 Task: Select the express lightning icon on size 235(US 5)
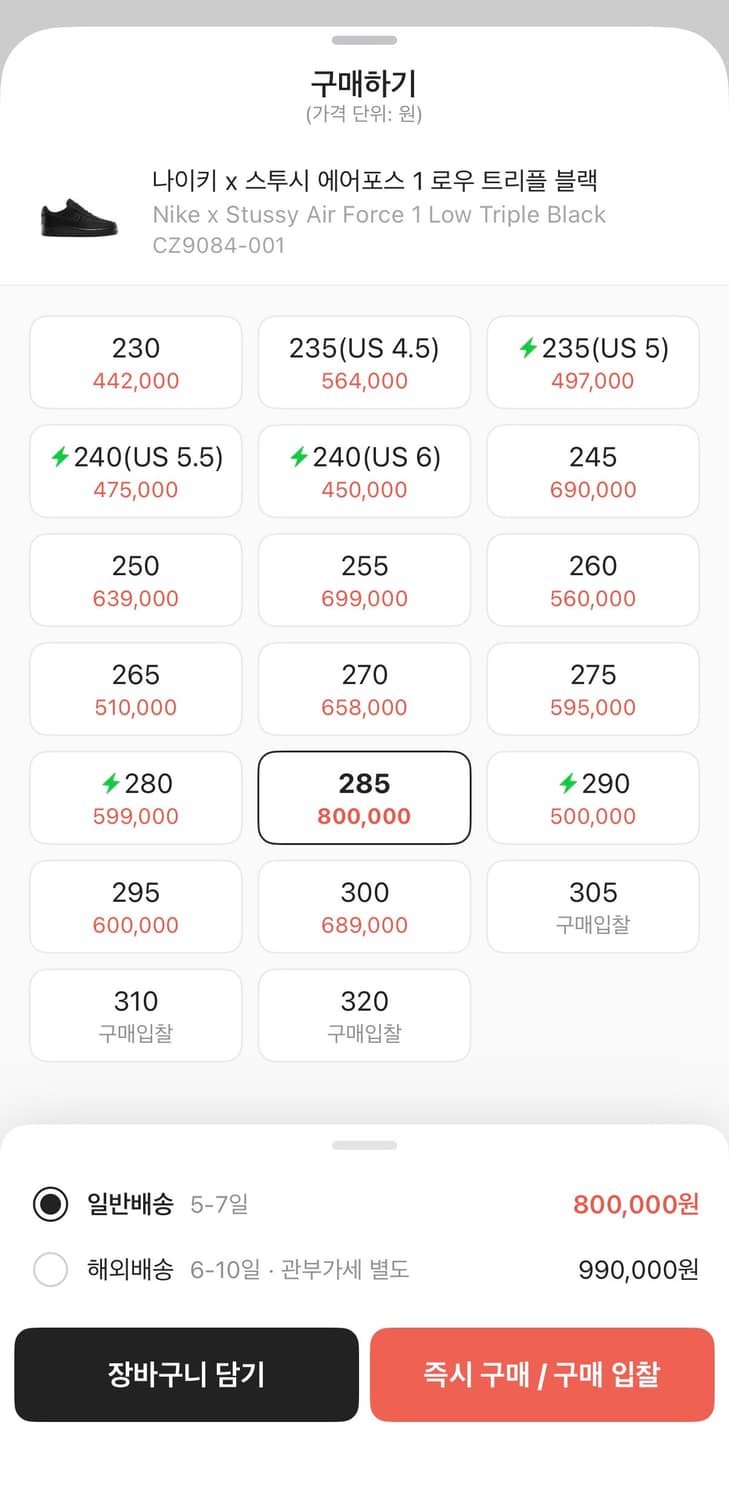[531, 348]
